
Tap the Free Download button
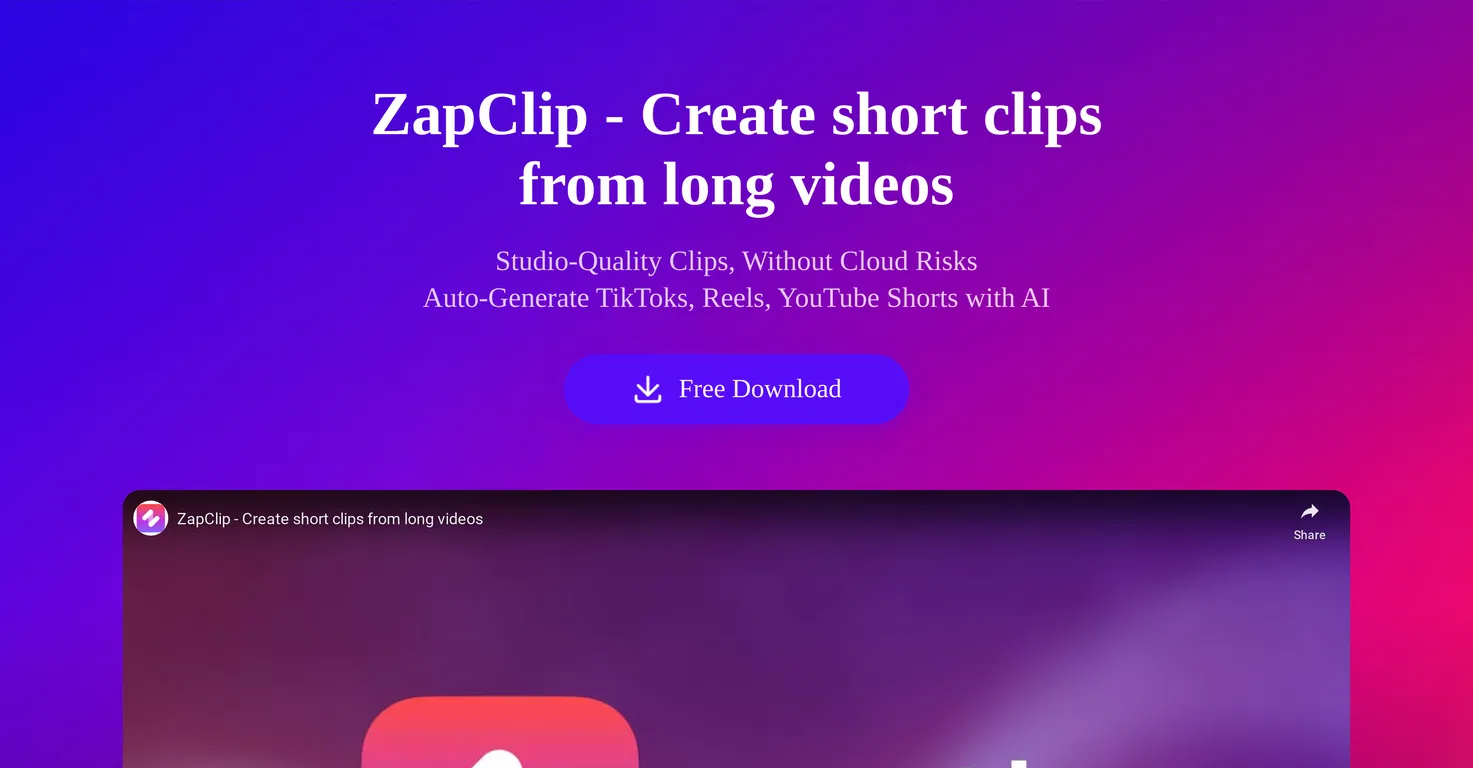pos(736,389)
